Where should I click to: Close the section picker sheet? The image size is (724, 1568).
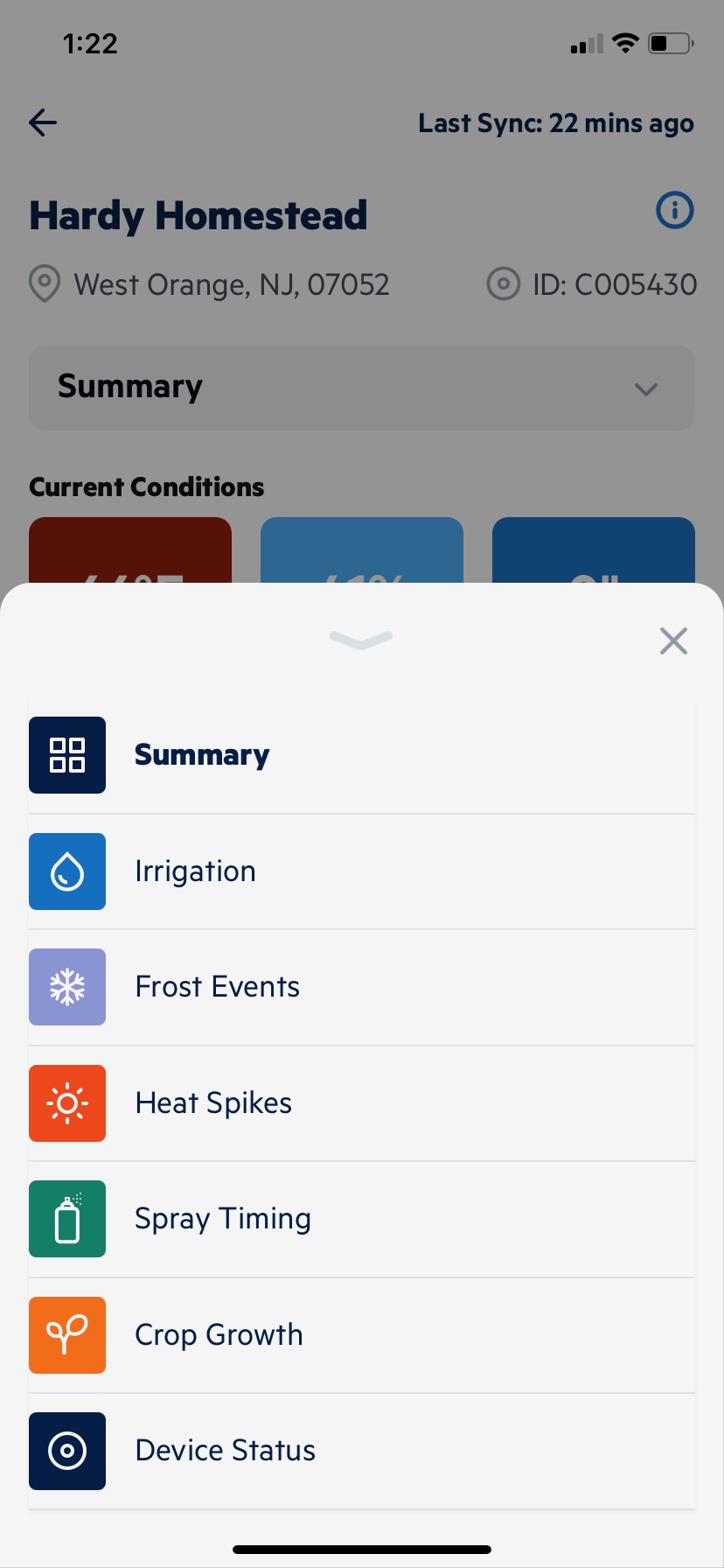click(673, 641)
